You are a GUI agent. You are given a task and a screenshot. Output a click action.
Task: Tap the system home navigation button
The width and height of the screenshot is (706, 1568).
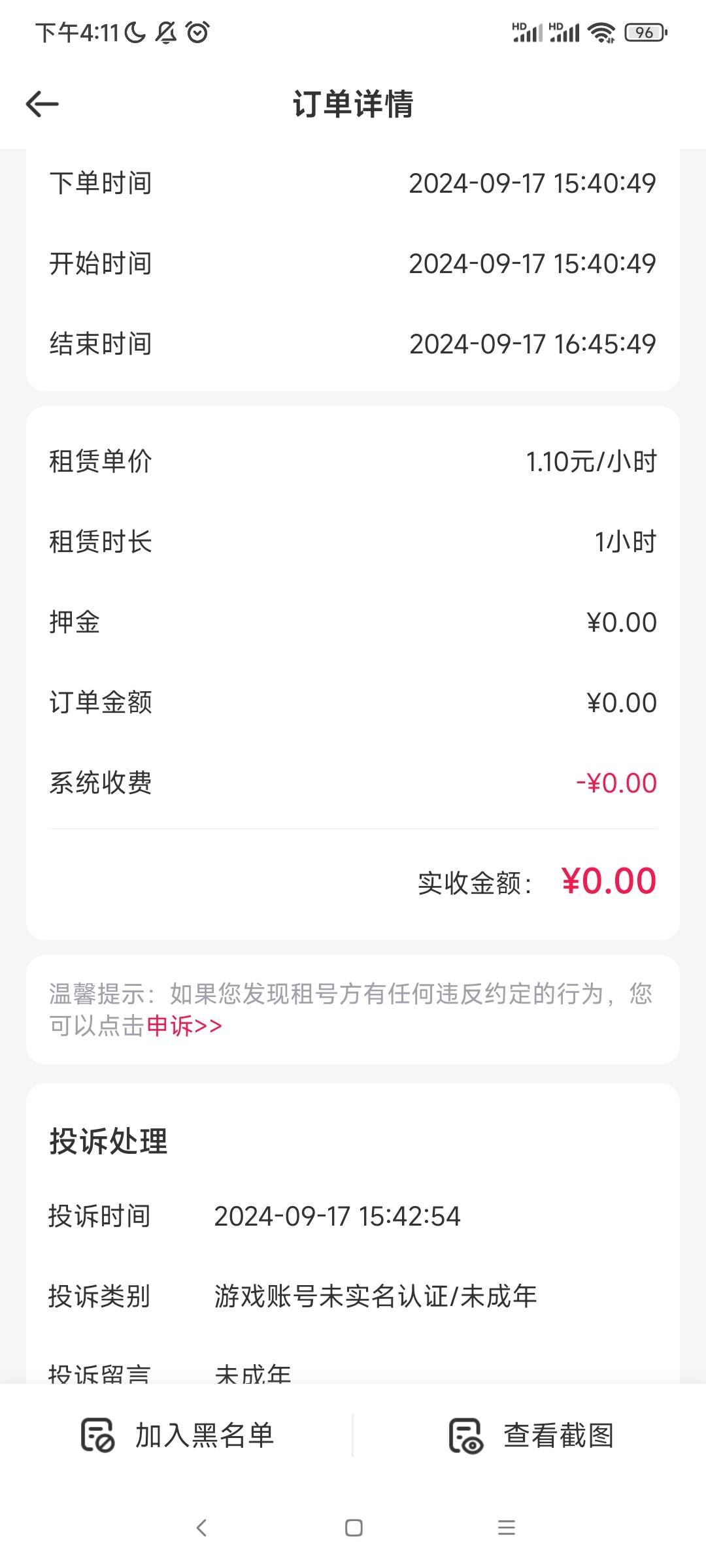coord(354,1527)
